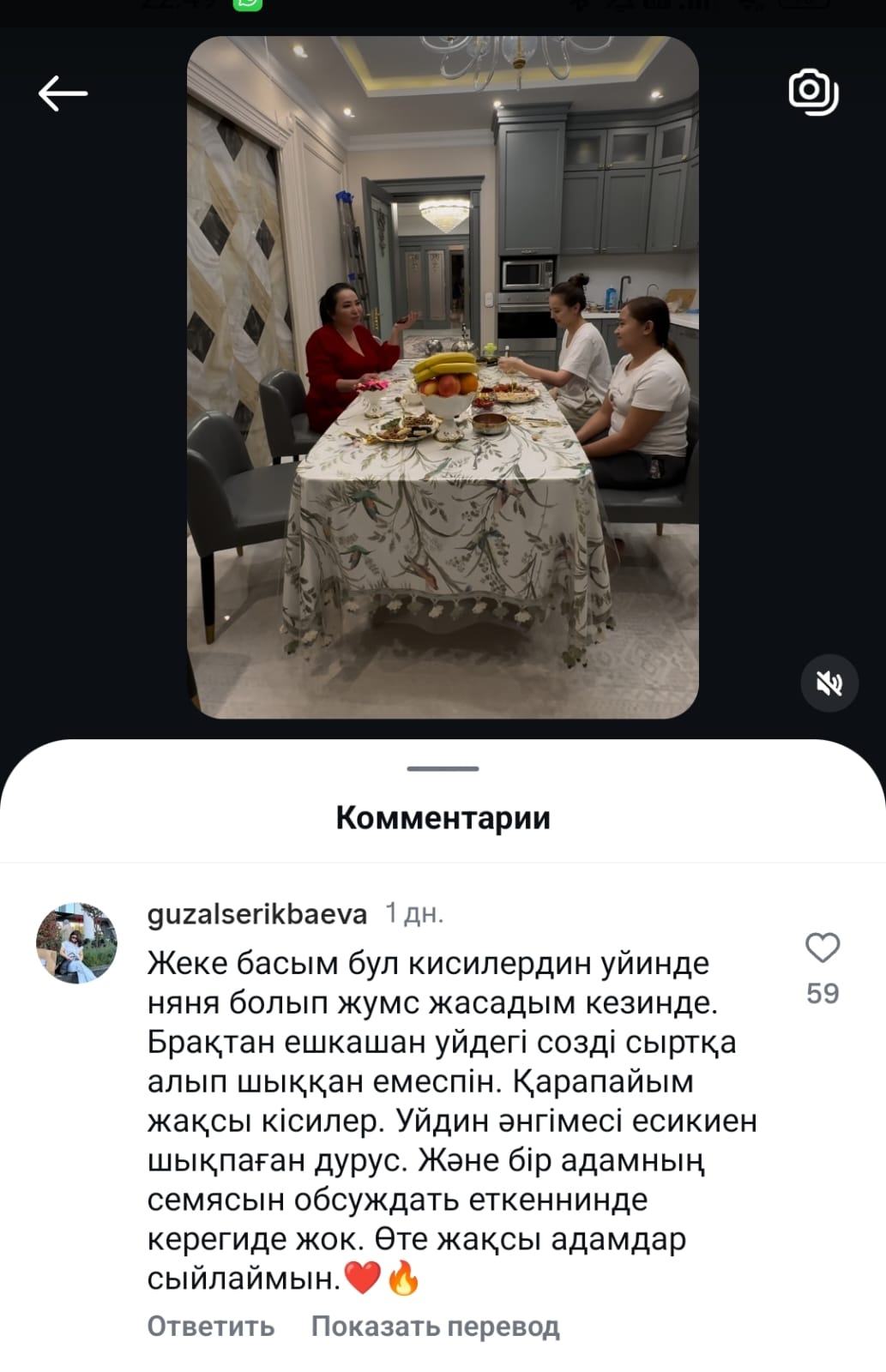Screen dimensions: 886x1372
Task: Tap the comments sheet drag handle
Action: [443, 768]
